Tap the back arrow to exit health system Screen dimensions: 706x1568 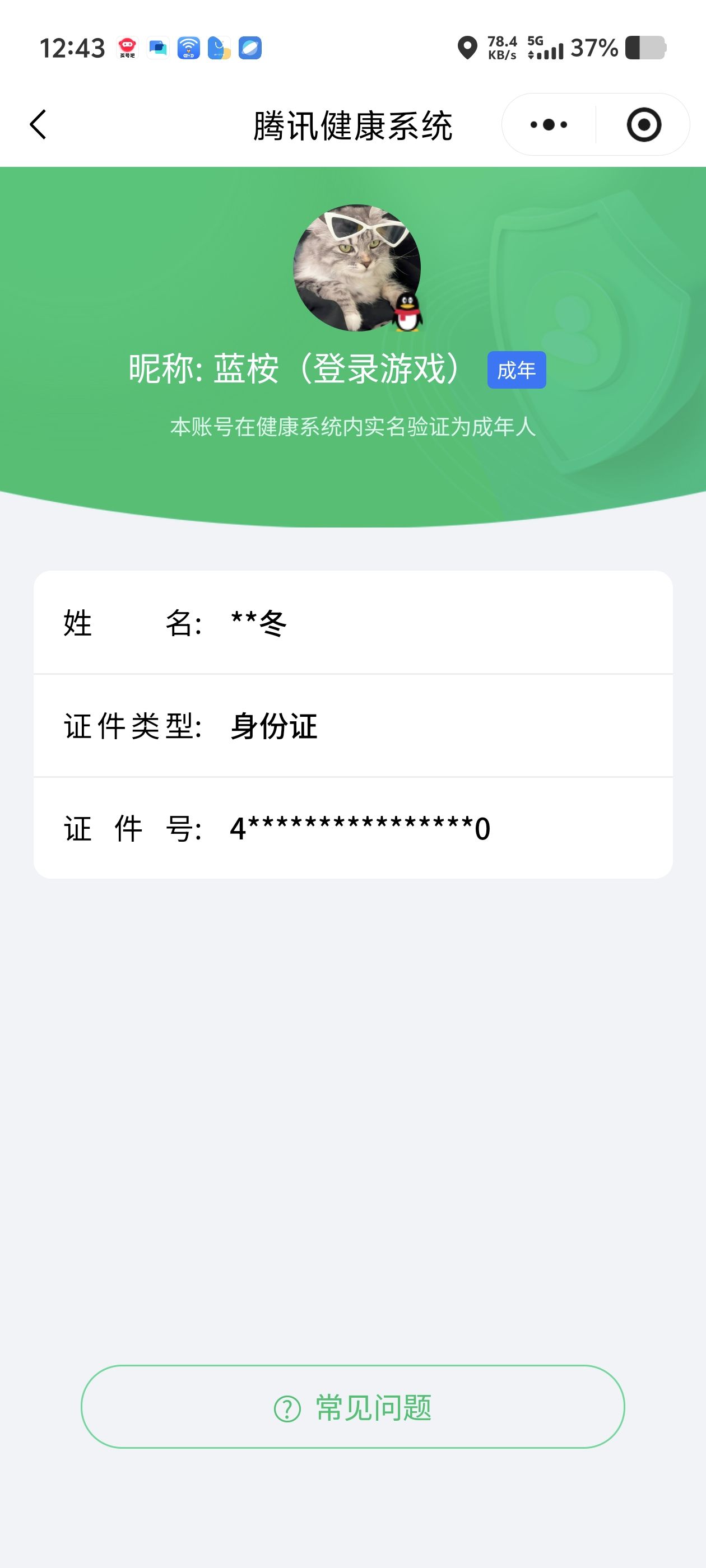[38, 124]
